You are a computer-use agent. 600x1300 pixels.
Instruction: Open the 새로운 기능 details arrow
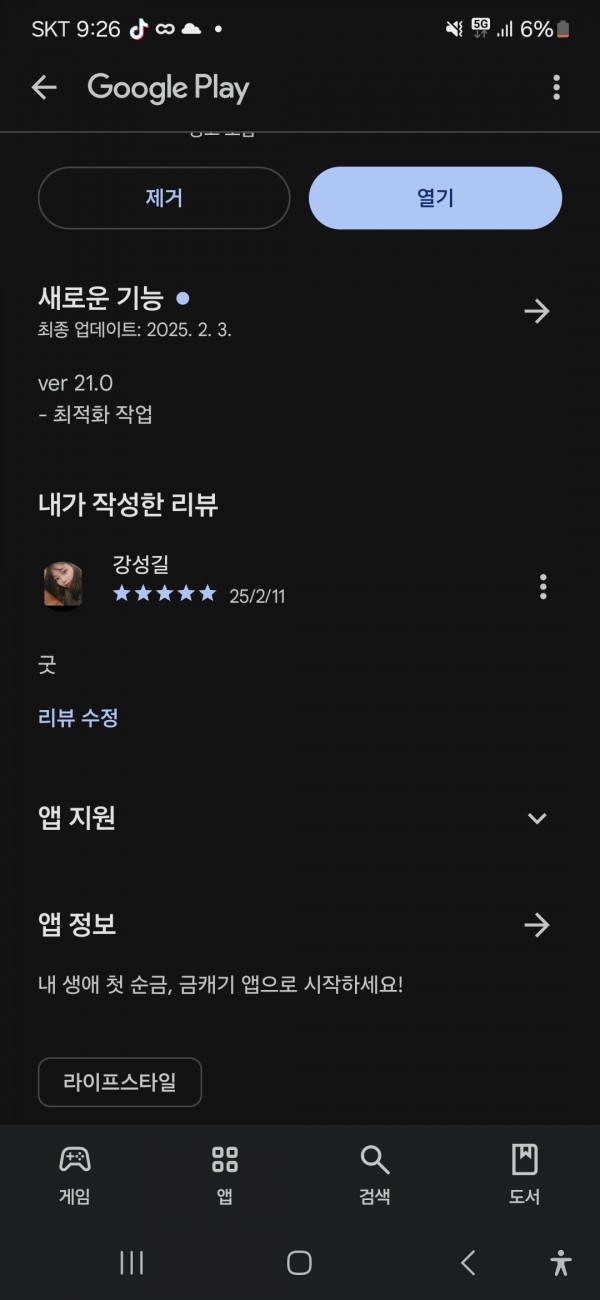tap(537, 312)
